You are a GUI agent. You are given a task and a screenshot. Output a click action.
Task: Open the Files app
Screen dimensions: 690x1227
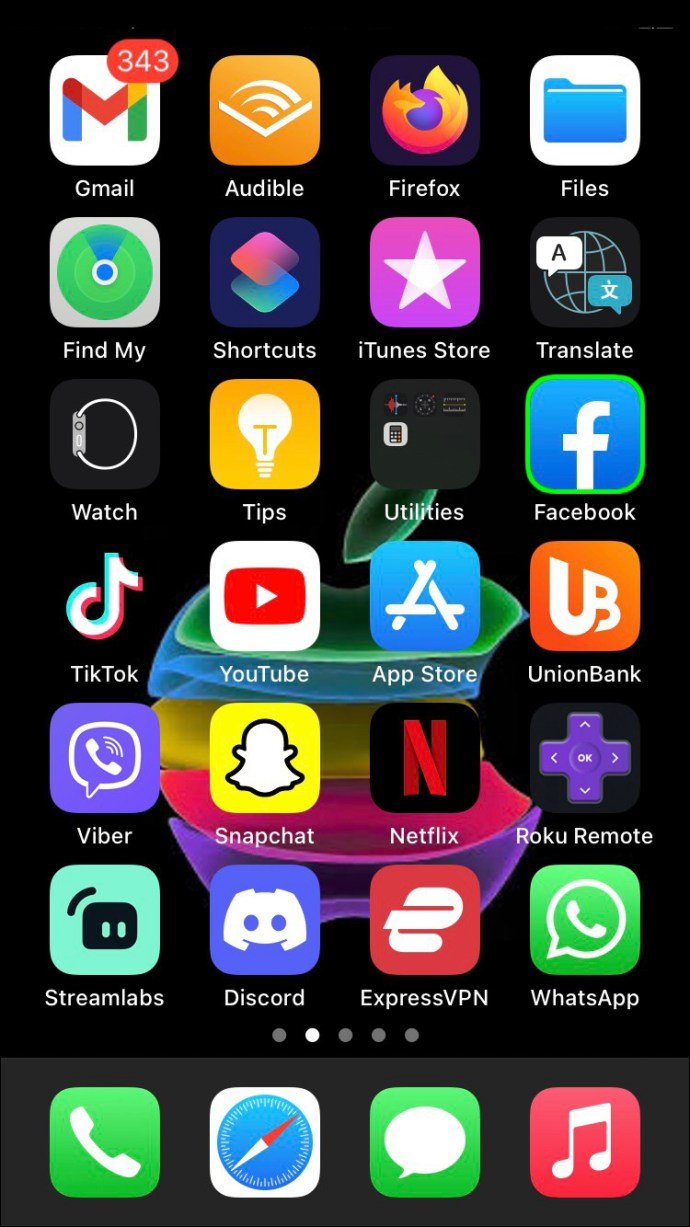[x=585, y=110]
